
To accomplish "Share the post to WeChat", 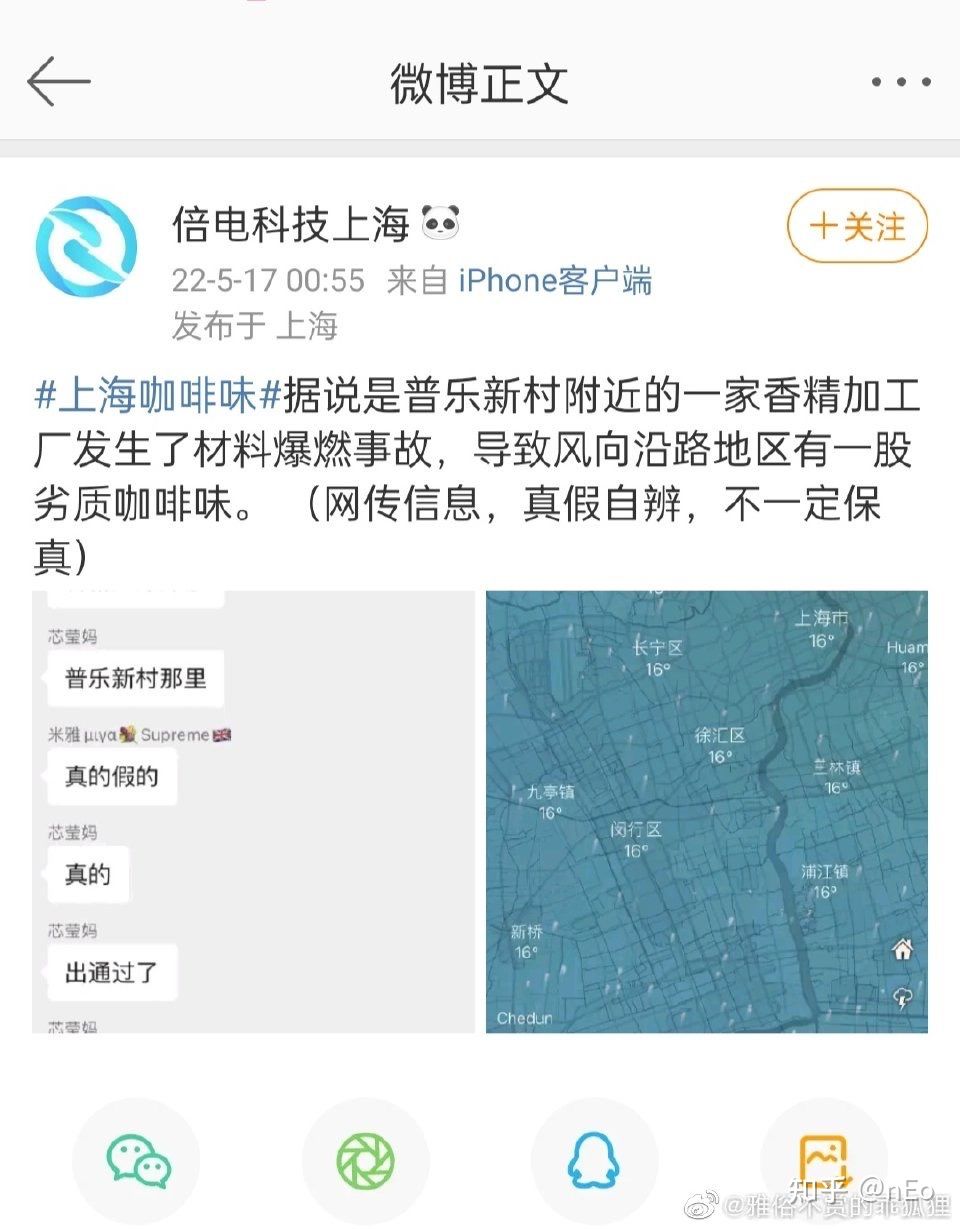I will point(137,1160).
